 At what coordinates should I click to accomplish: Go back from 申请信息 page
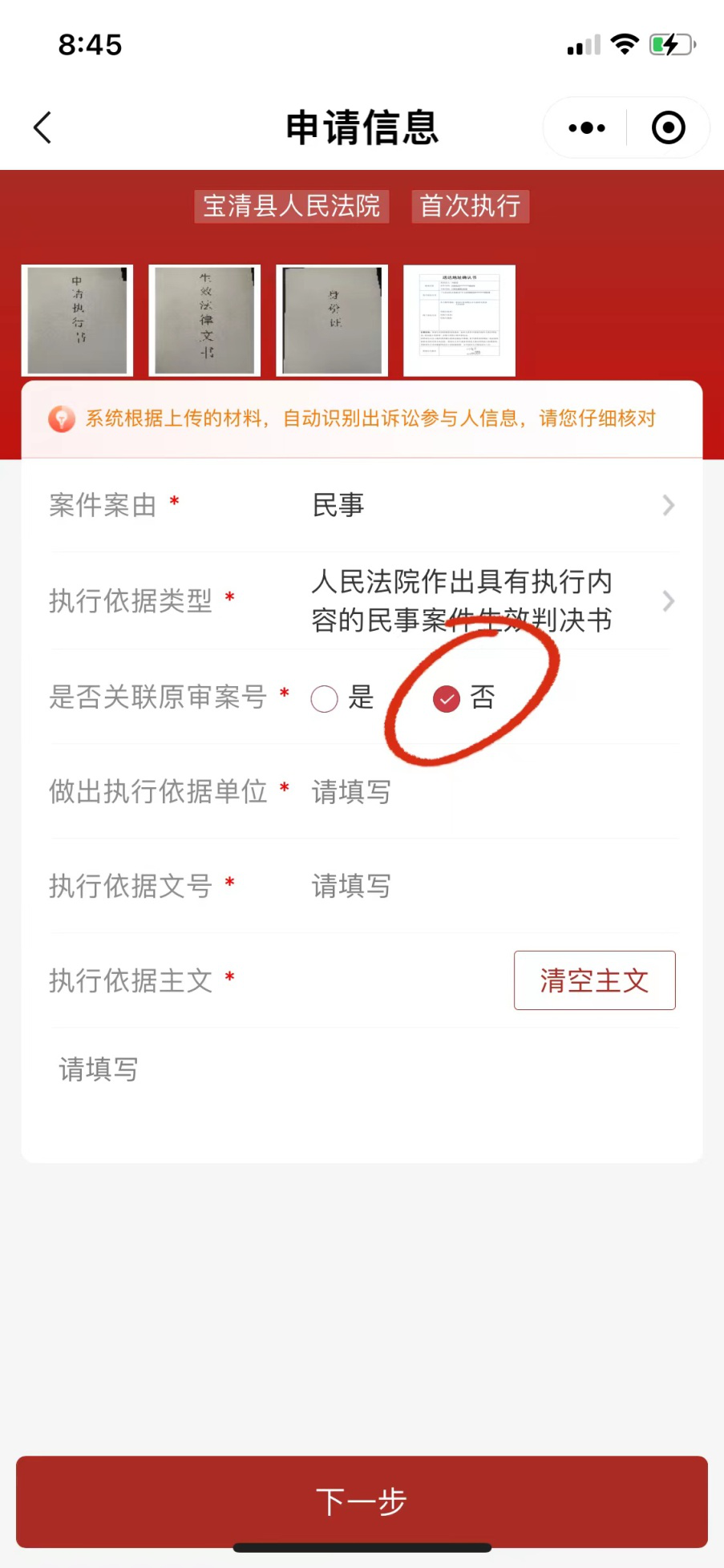pos(42,127)
